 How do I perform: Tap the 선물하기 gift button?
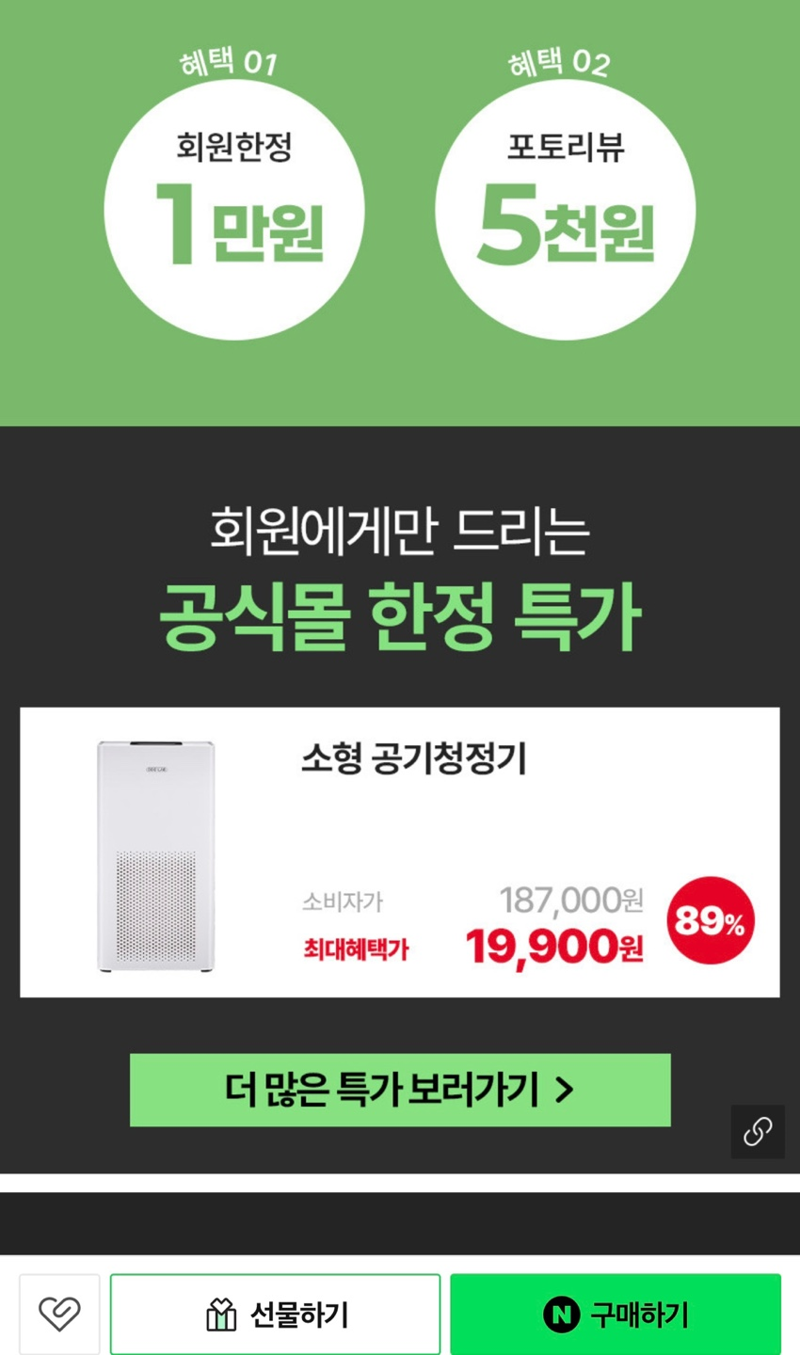tap(275, 1314)
